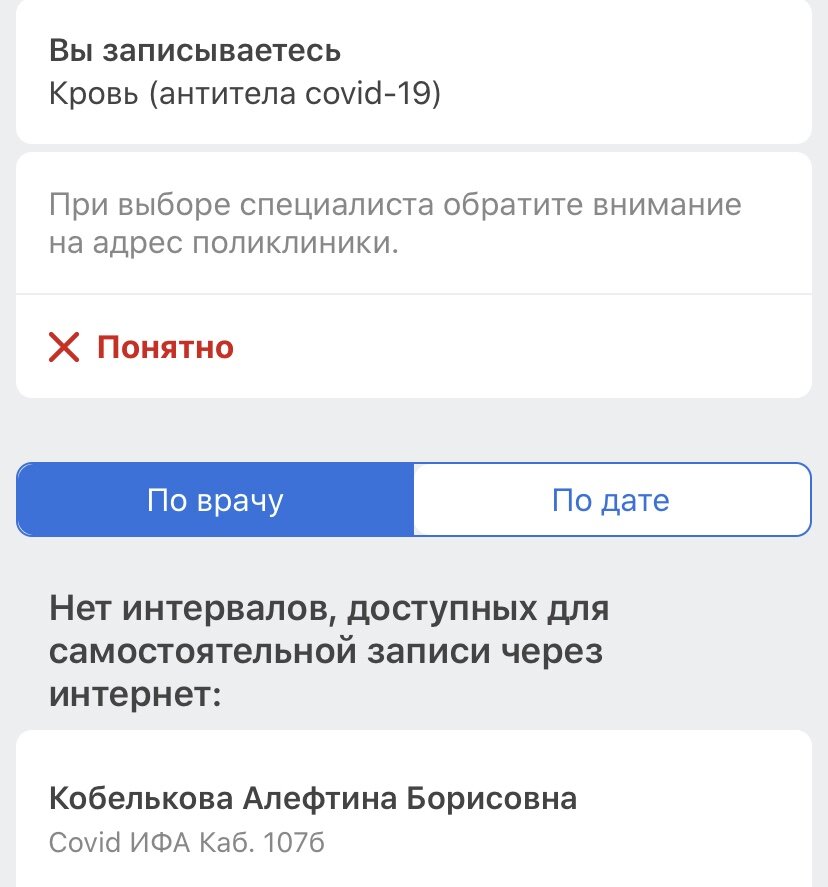
Task: Activate the blue doctor-sorting tab
Action: [215, 500]
